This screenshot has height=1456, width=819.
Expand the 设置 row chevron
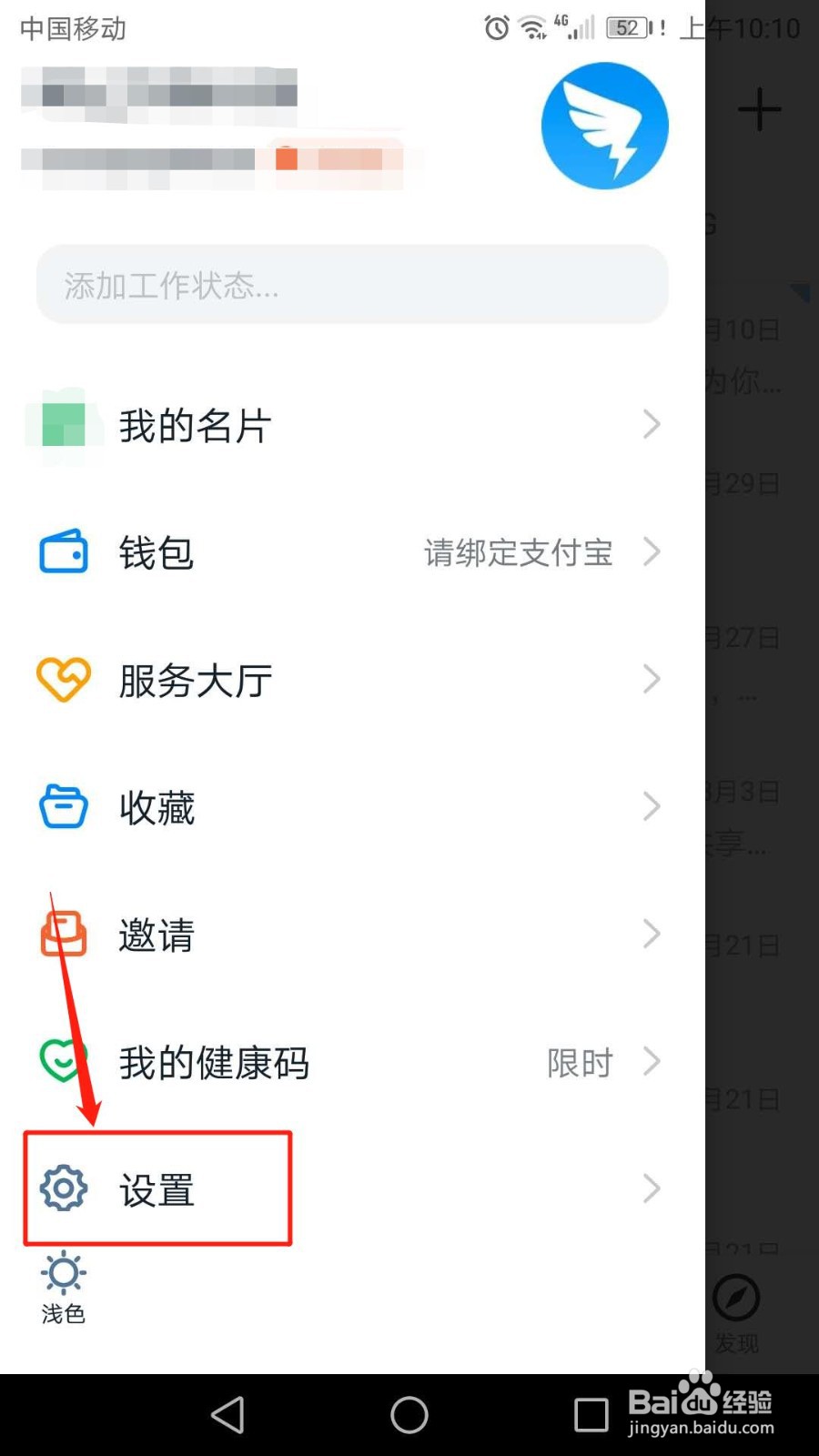click(x=652, y=1188)
